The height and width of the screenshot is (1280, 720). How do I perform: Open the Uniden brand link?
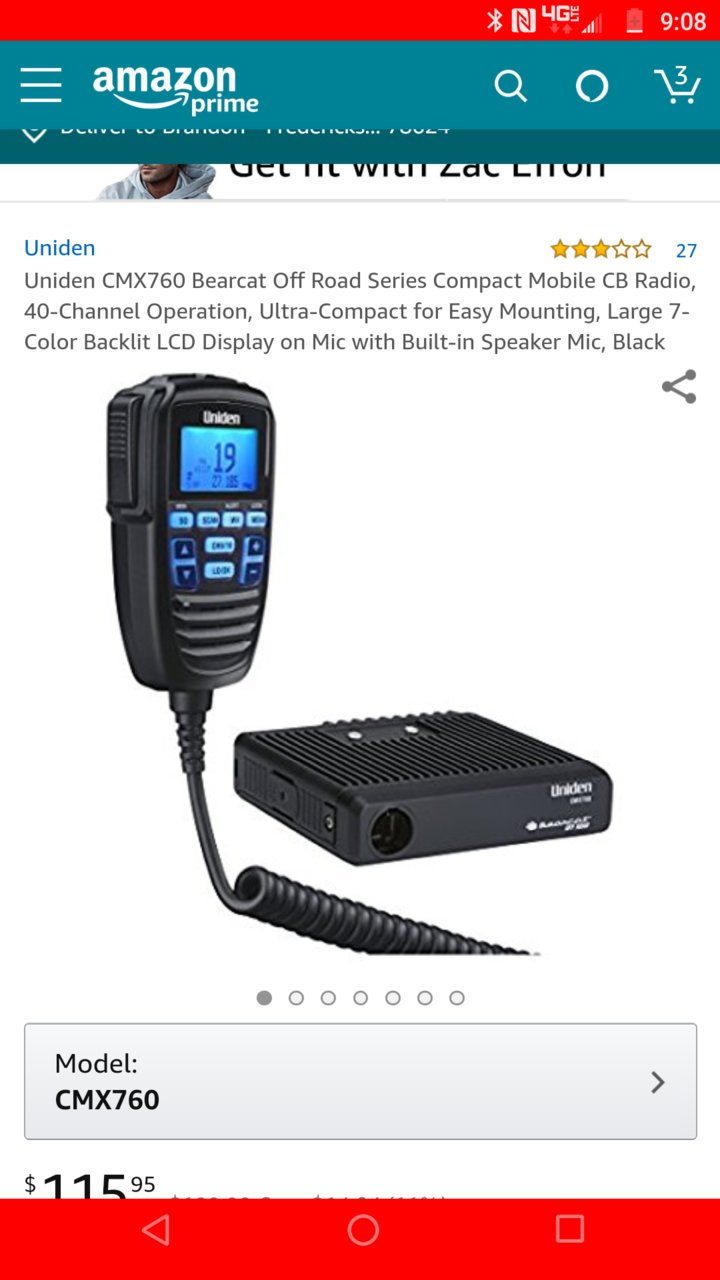point(60,248)
